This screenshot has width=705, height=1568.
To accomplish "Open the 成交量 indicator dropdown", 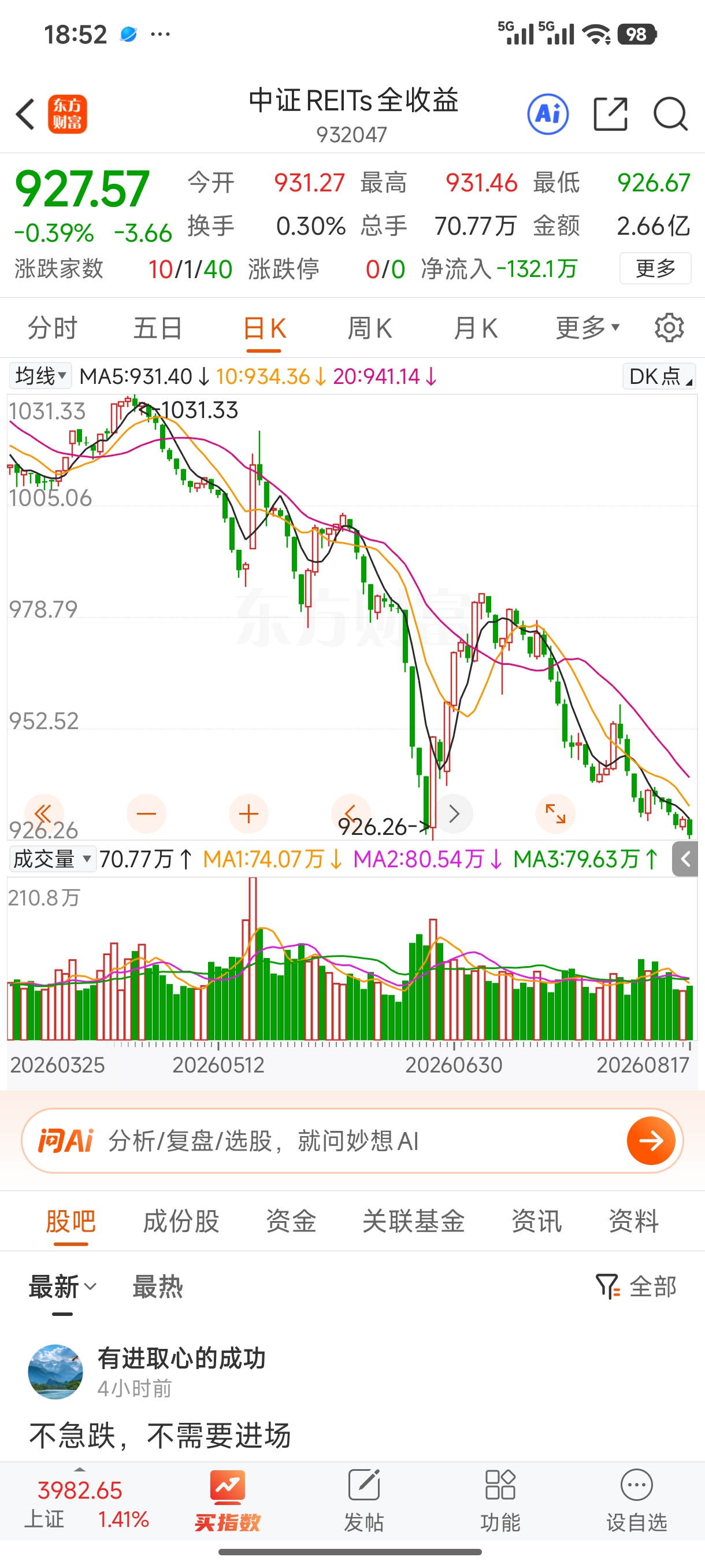I will point(53,859).
